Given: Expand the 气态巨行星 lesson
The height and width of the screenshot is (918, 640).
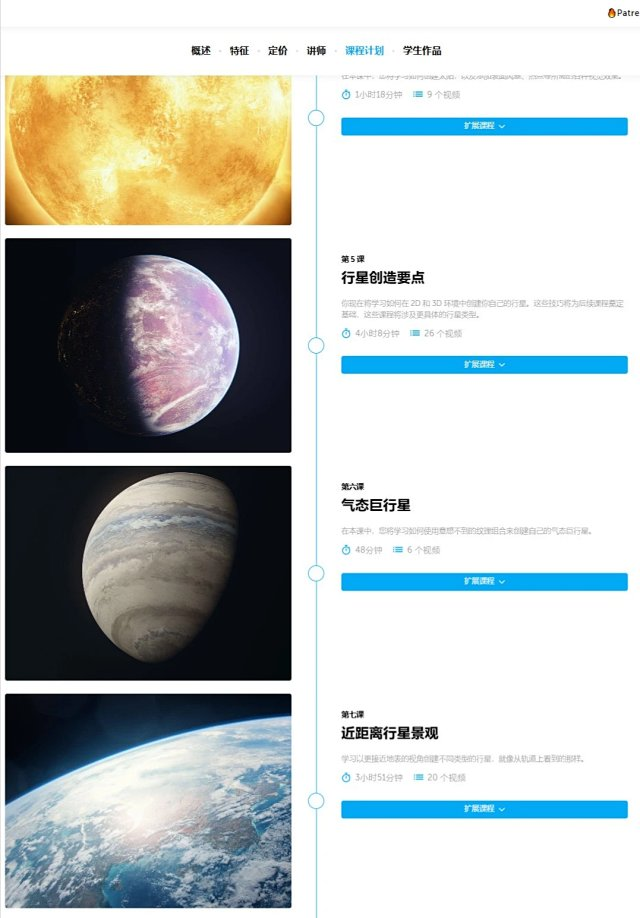Looking at the screenshot, I should (484, 582).
